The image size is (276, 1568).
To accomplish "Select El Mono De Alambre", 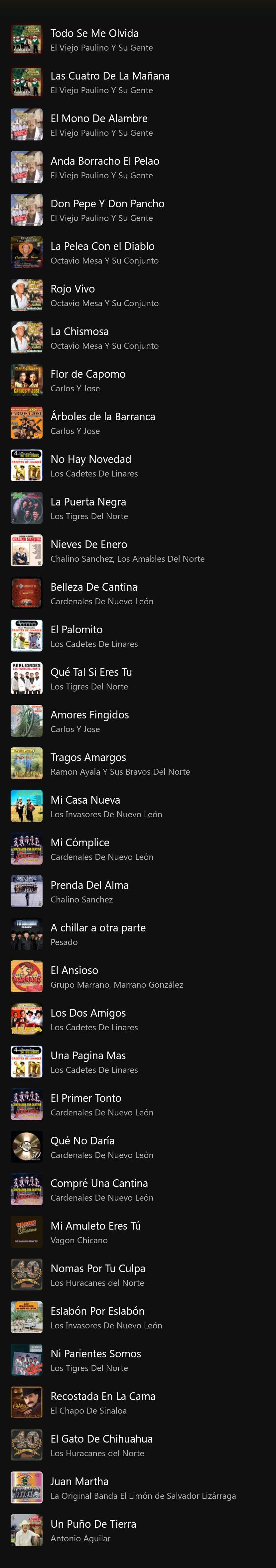I will [x=98, y=119].
